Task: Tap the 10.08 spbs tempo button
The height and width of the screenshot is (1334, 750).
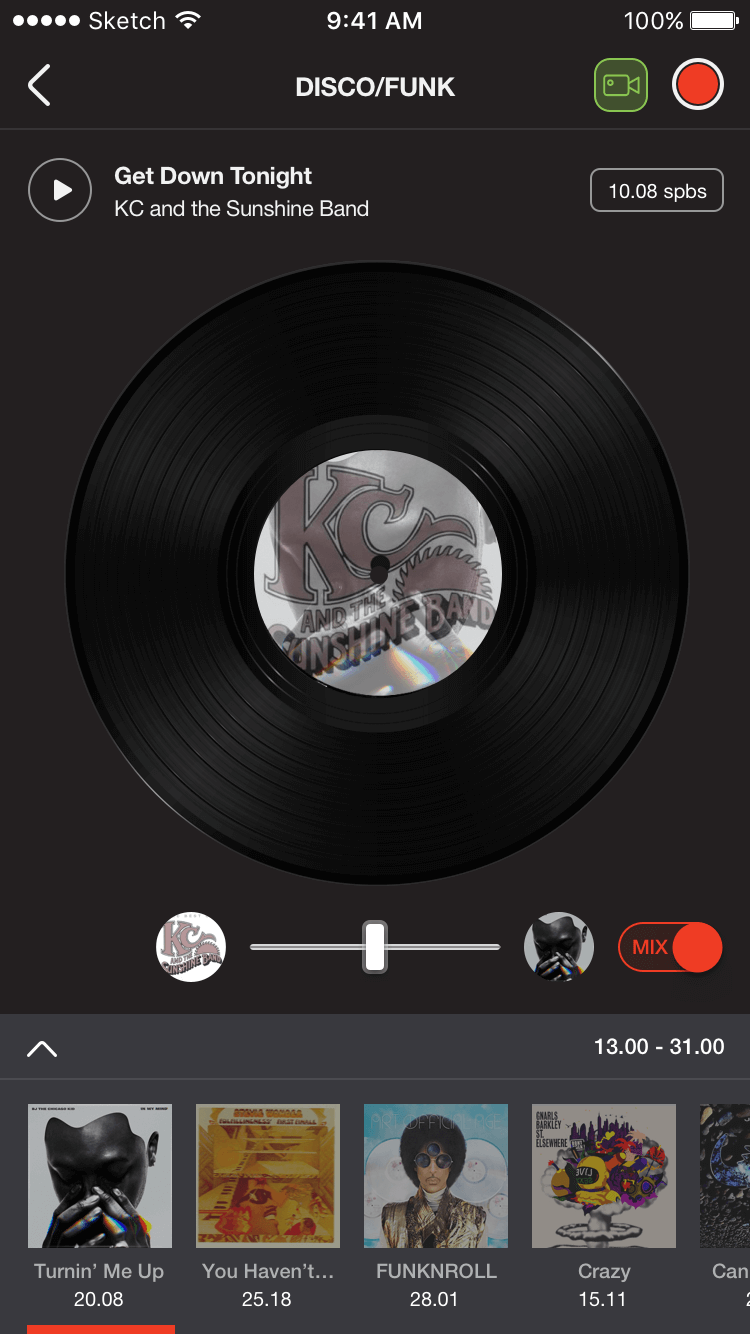Action: (657, 191)
